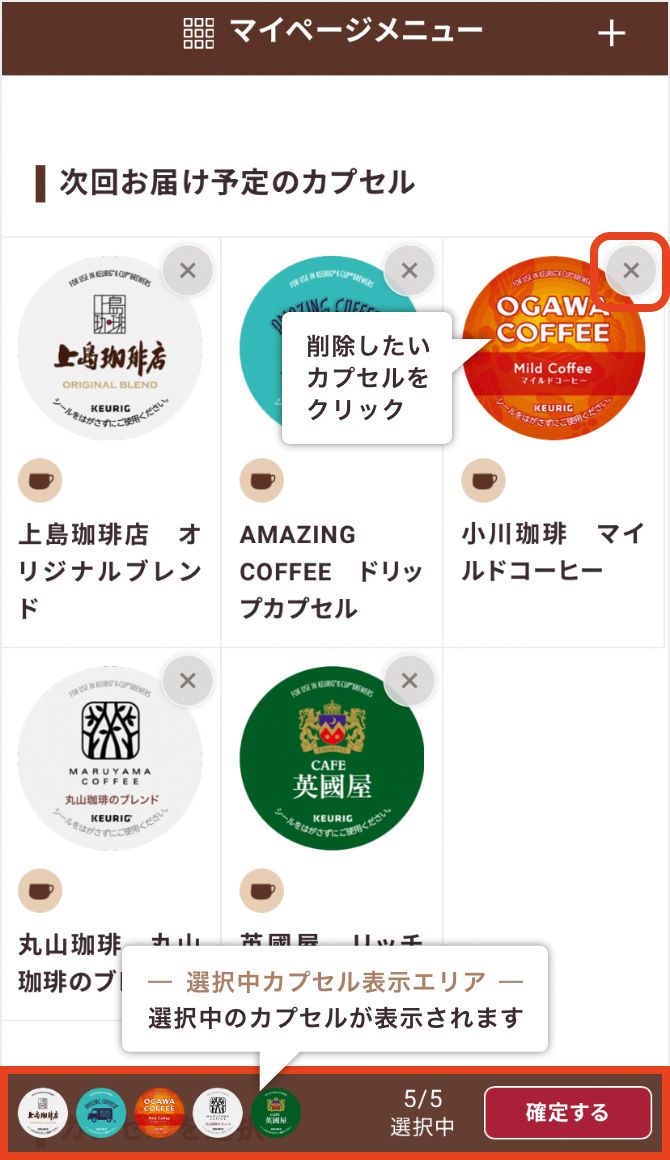Delete the 英國屋 capsule
The image size is (670, 1160).
coord(409,682)
